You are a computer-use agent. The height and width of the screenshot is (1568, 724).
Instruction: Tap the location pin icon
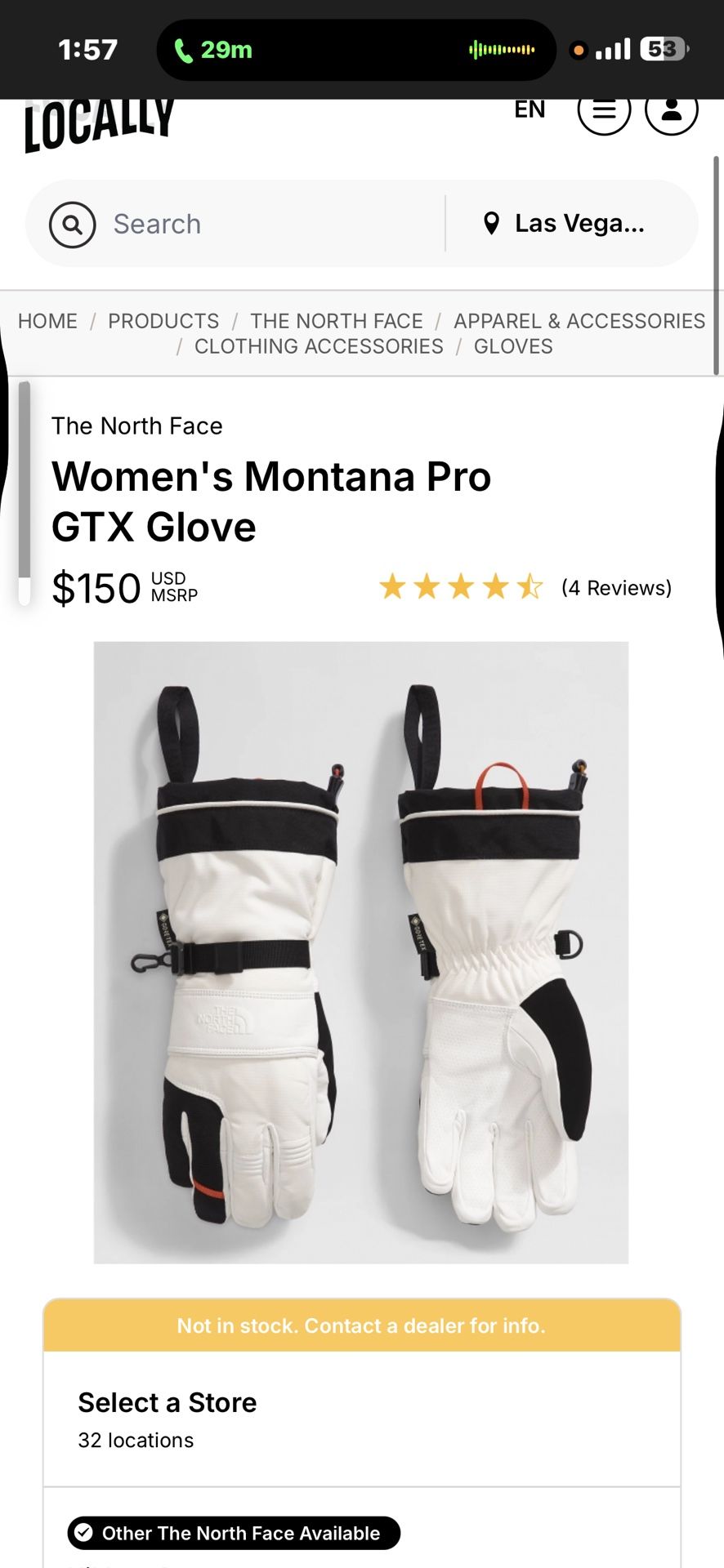(492, 223)
